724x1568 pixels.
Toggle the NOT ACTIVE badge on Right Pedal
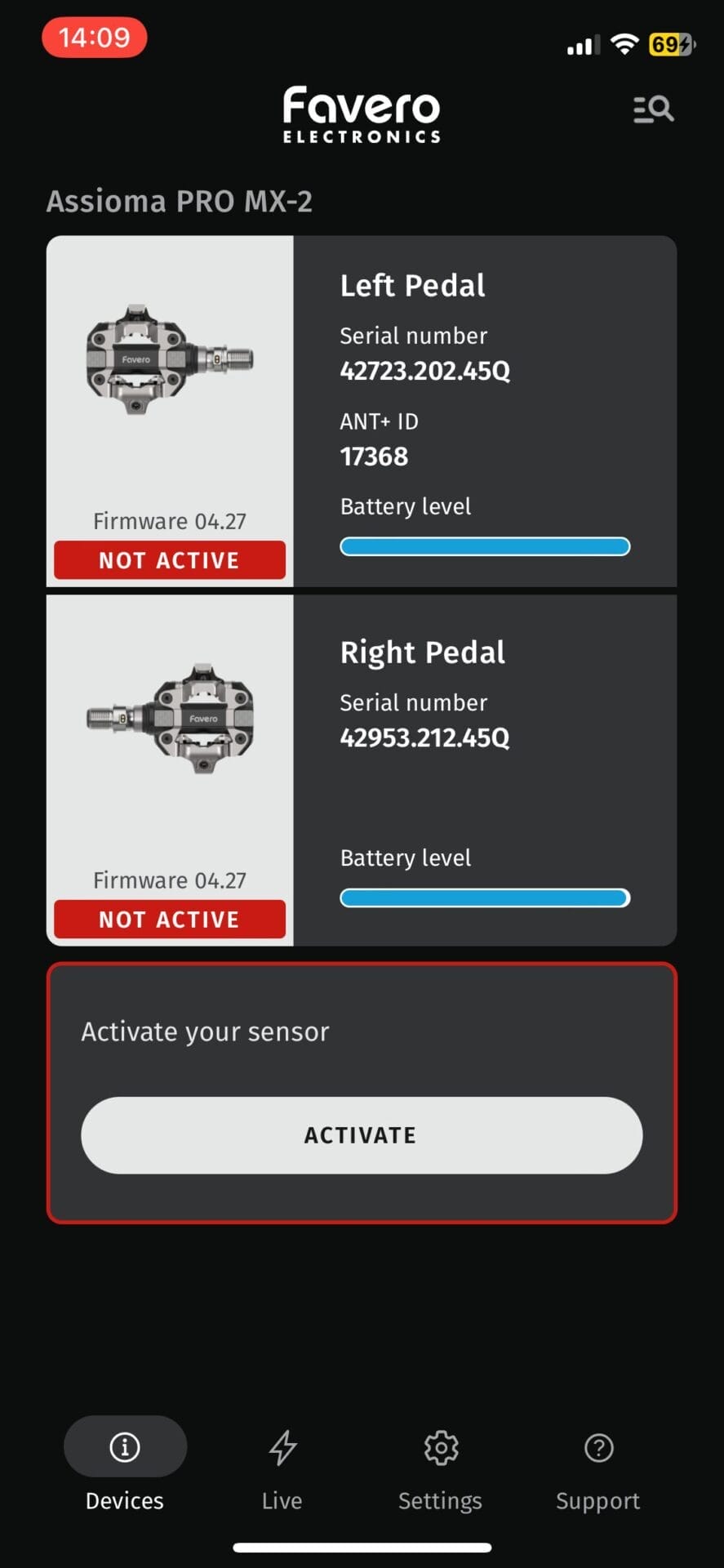click(169, 919)
